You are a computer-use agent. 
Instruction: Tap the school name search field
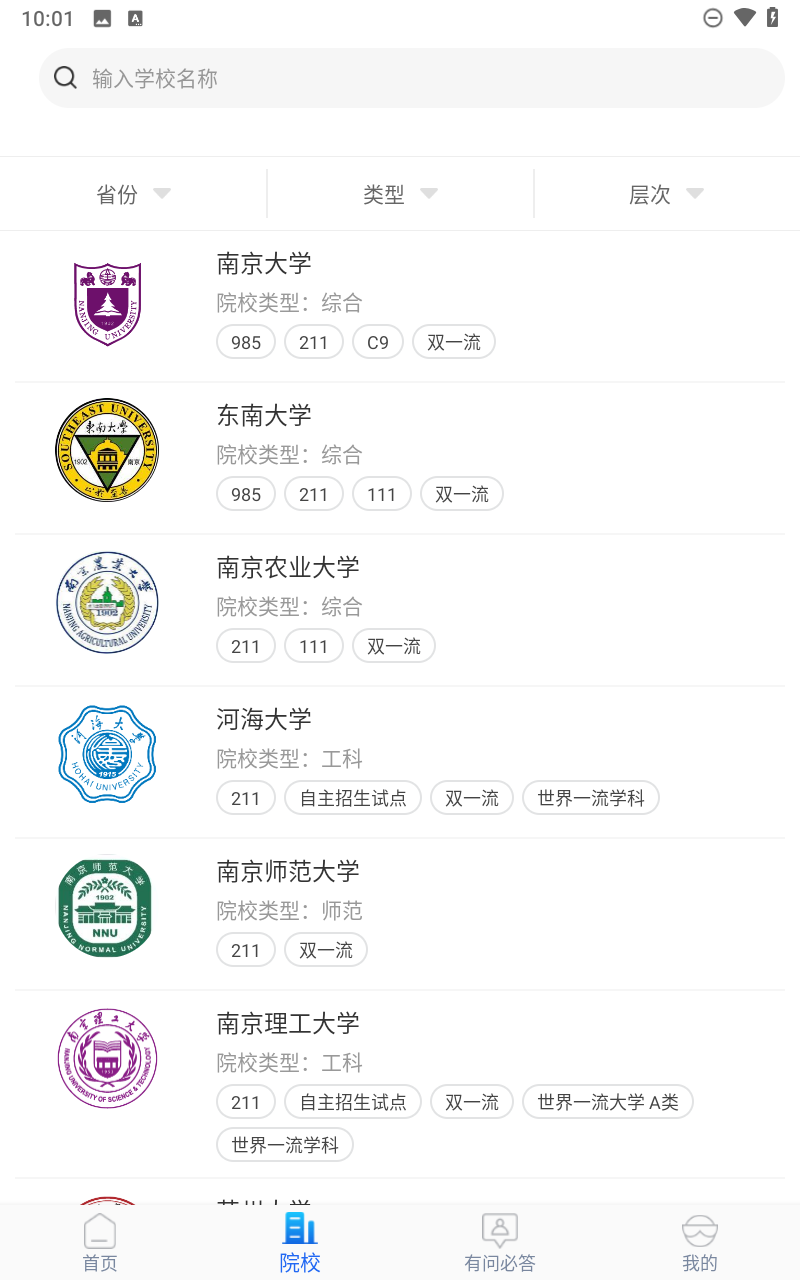pyautogui.click(x=411, y=78)
